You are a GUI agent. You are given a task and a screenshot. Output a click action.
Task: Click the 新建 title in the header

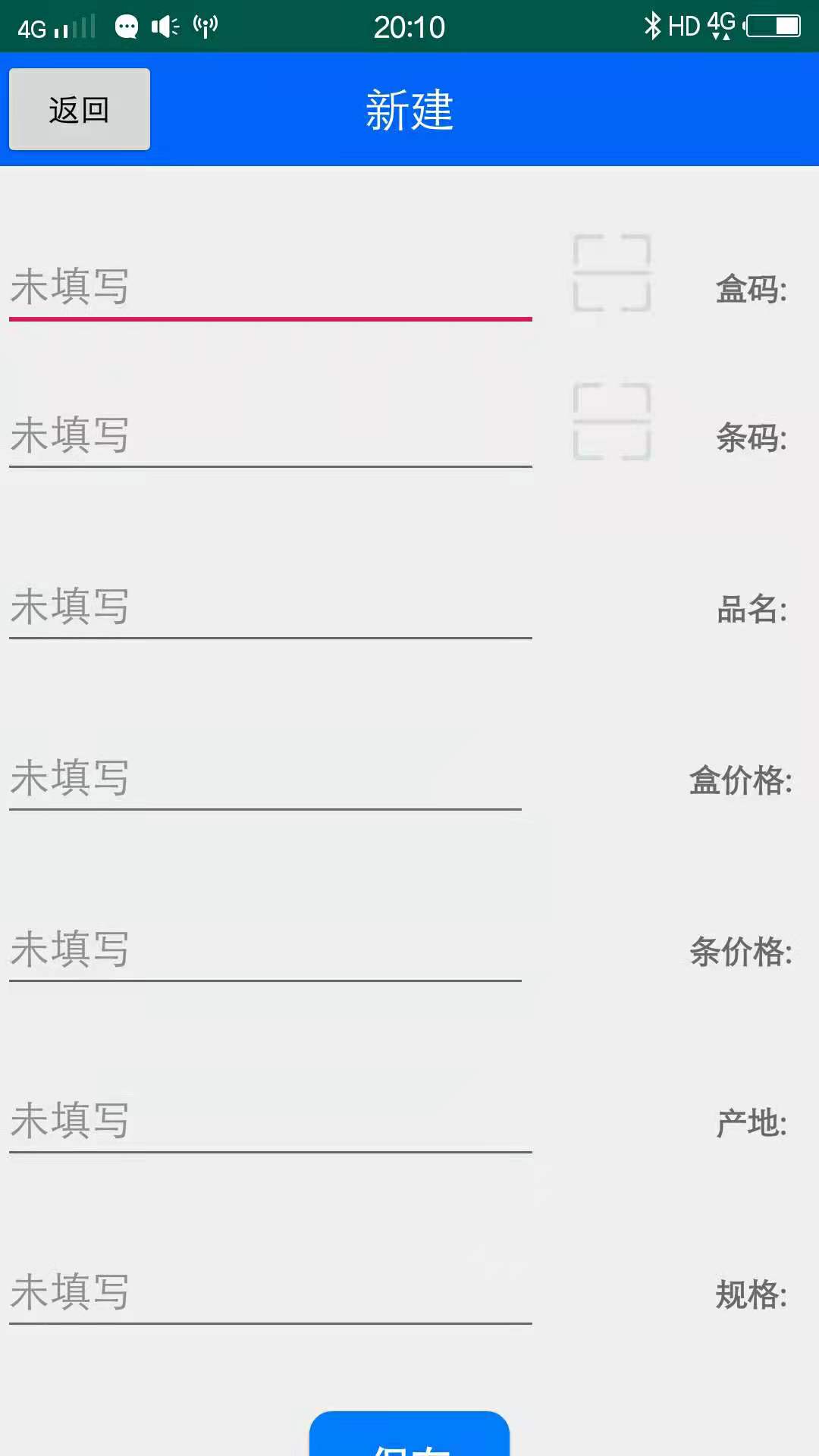click(409, 110)
